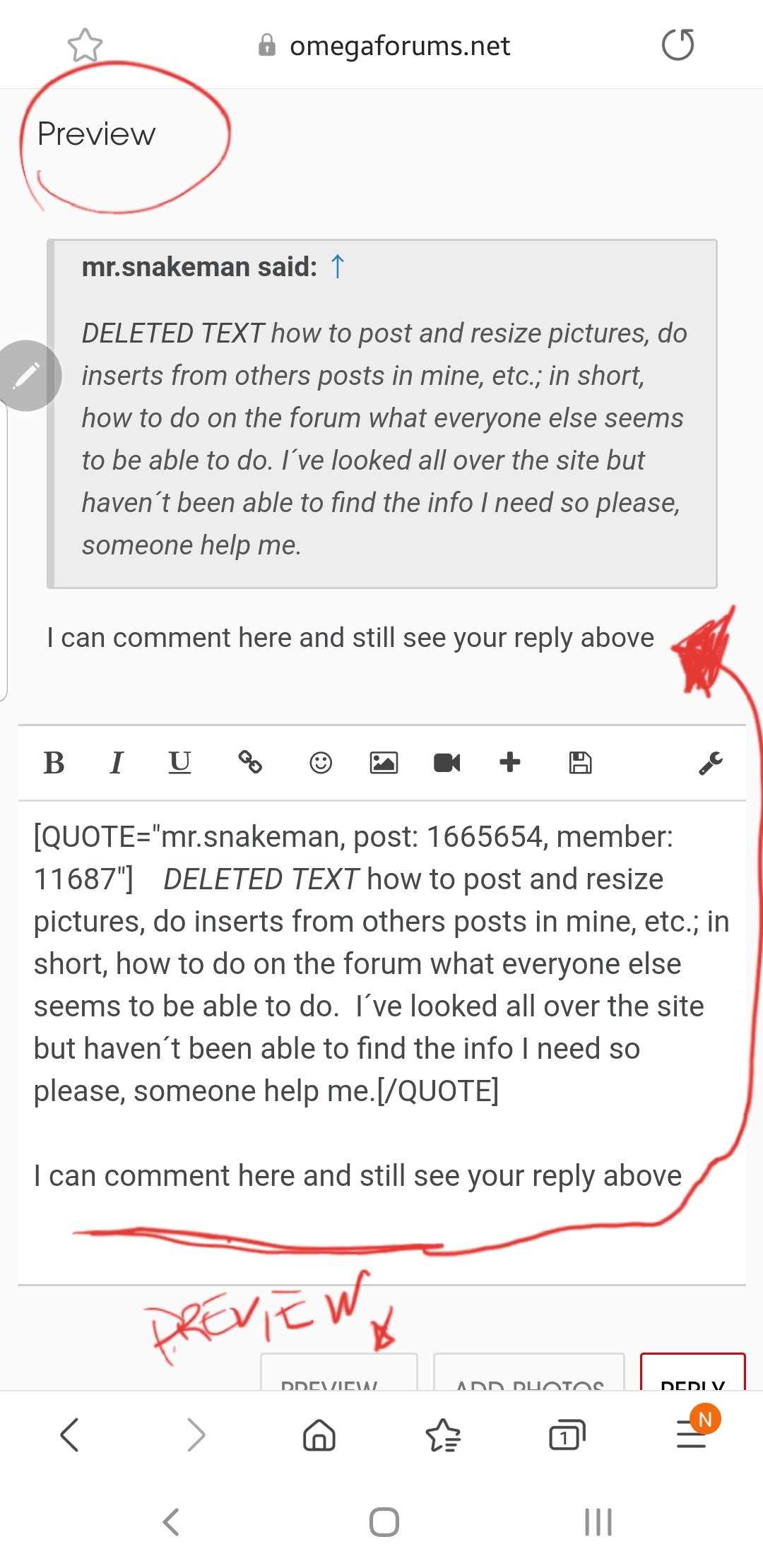Tap the omegaforums.net address bar

pyautogui.click(x=399, y=46)
